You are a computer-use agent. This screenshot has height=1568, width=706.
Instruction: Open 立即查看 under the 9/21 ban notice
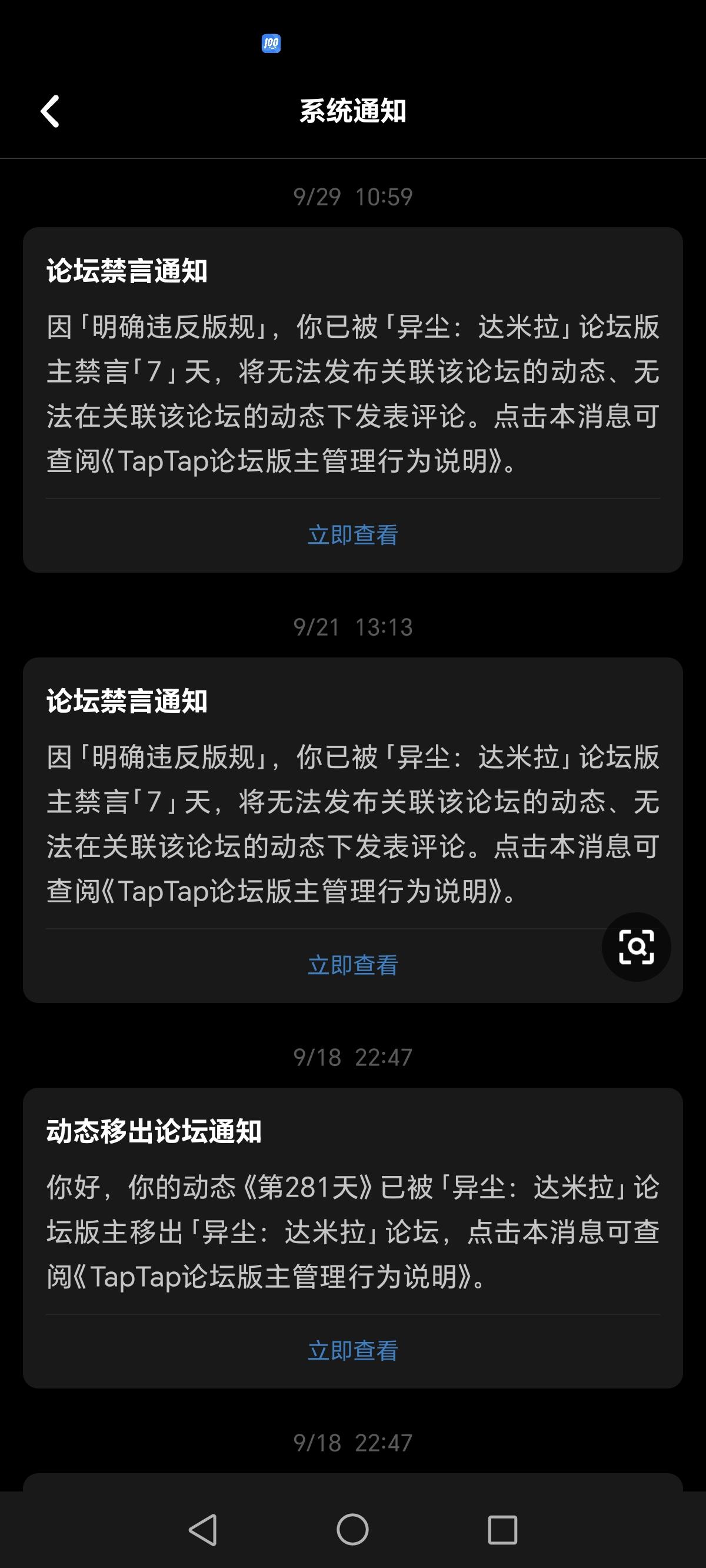pos(352,965)
